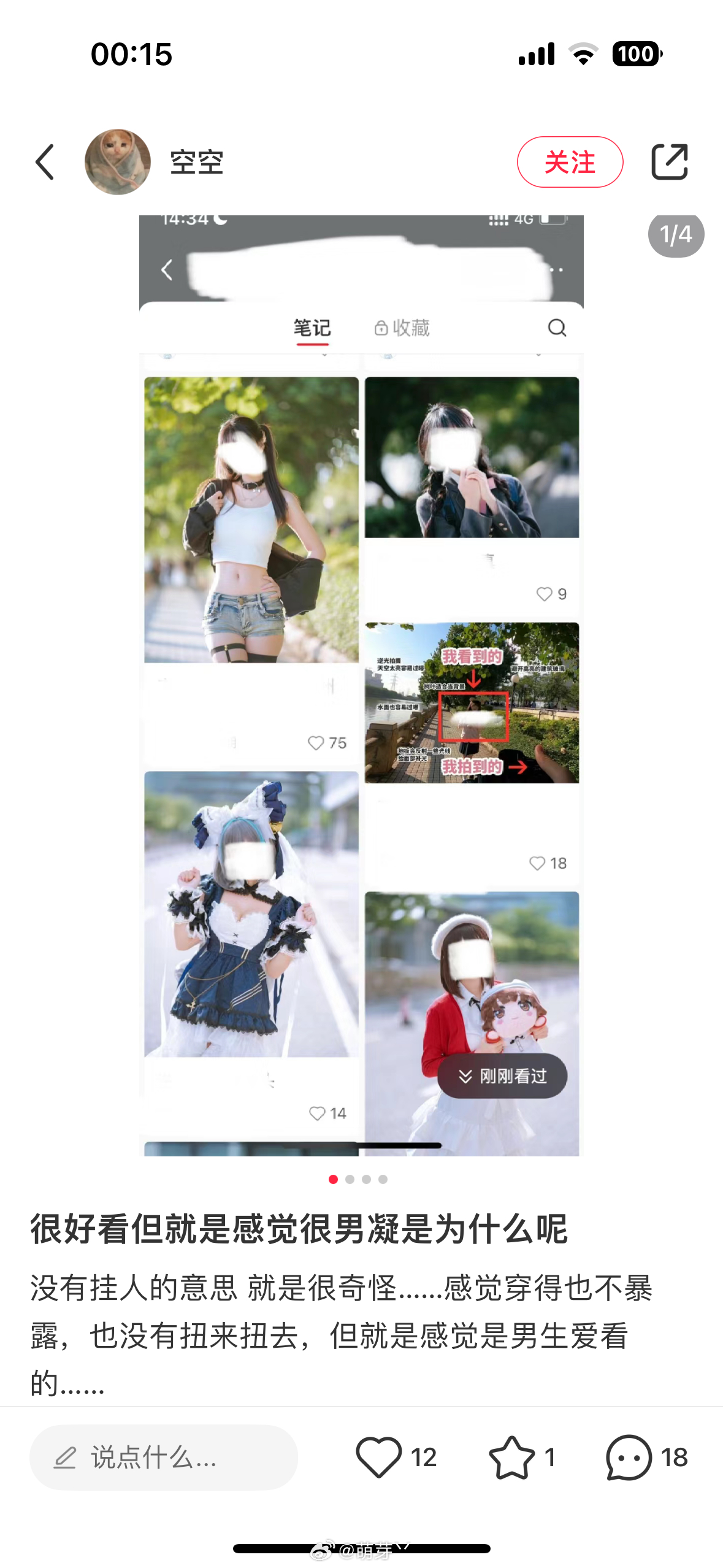This screenshot has width=723, height=1568.
Task: Open the comments section
Action: [629, 1457]
